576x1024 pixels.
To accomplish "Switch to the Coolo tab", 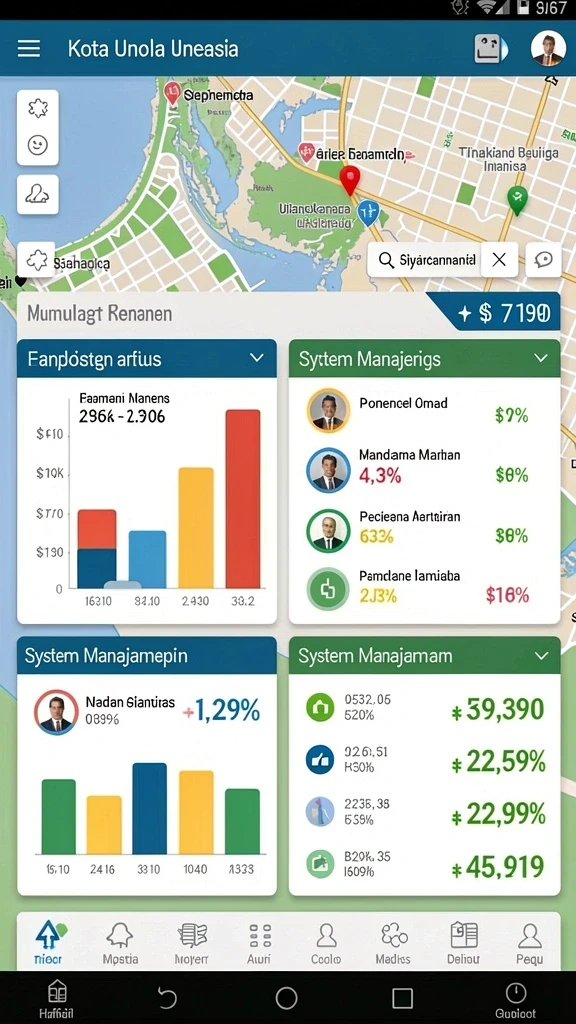I will pyautogui.click(x=325, y=944).
